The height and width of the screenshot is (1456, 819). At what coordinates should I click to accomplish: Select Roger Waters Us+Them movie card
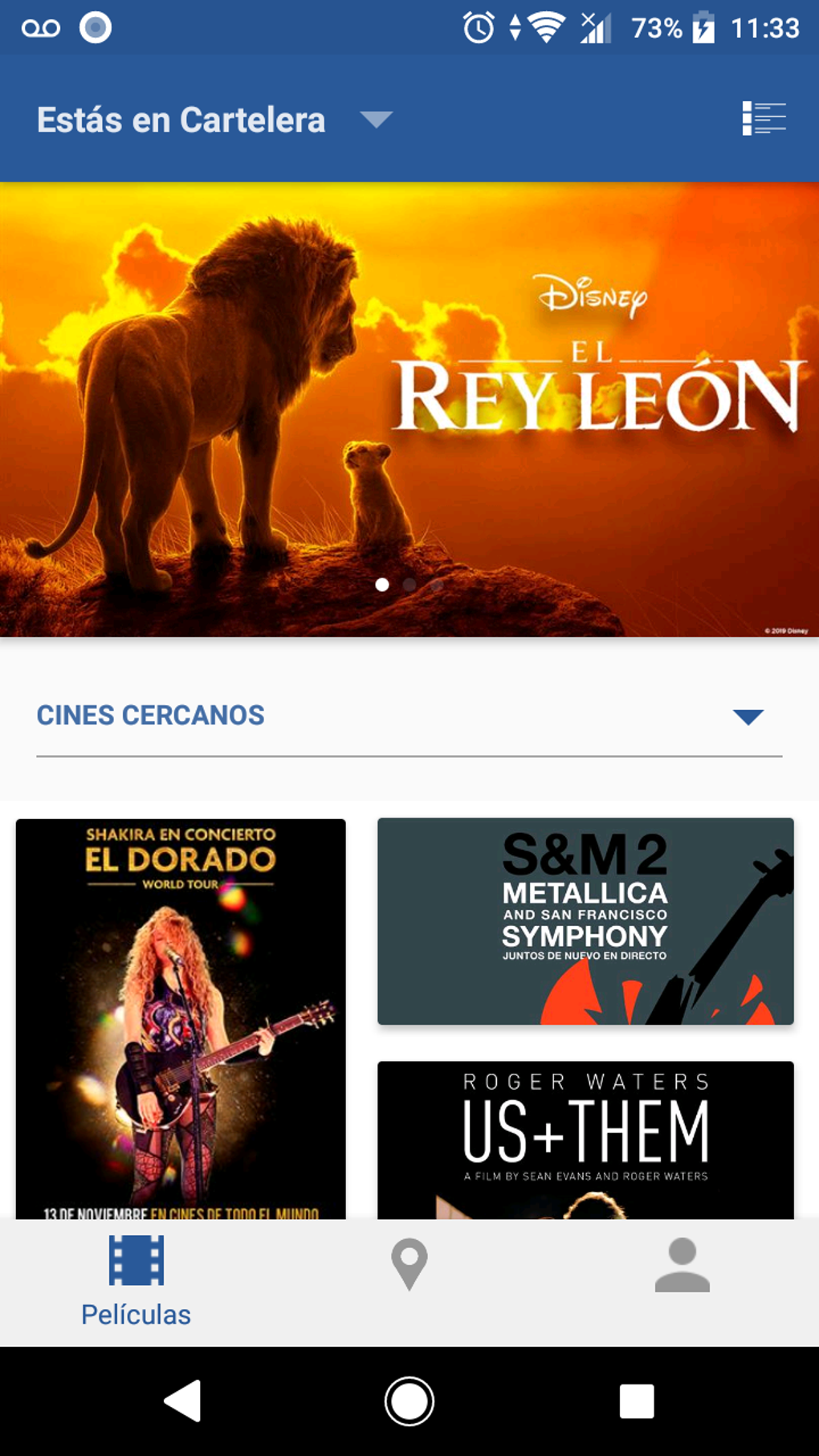click(x=585, y=1140)
